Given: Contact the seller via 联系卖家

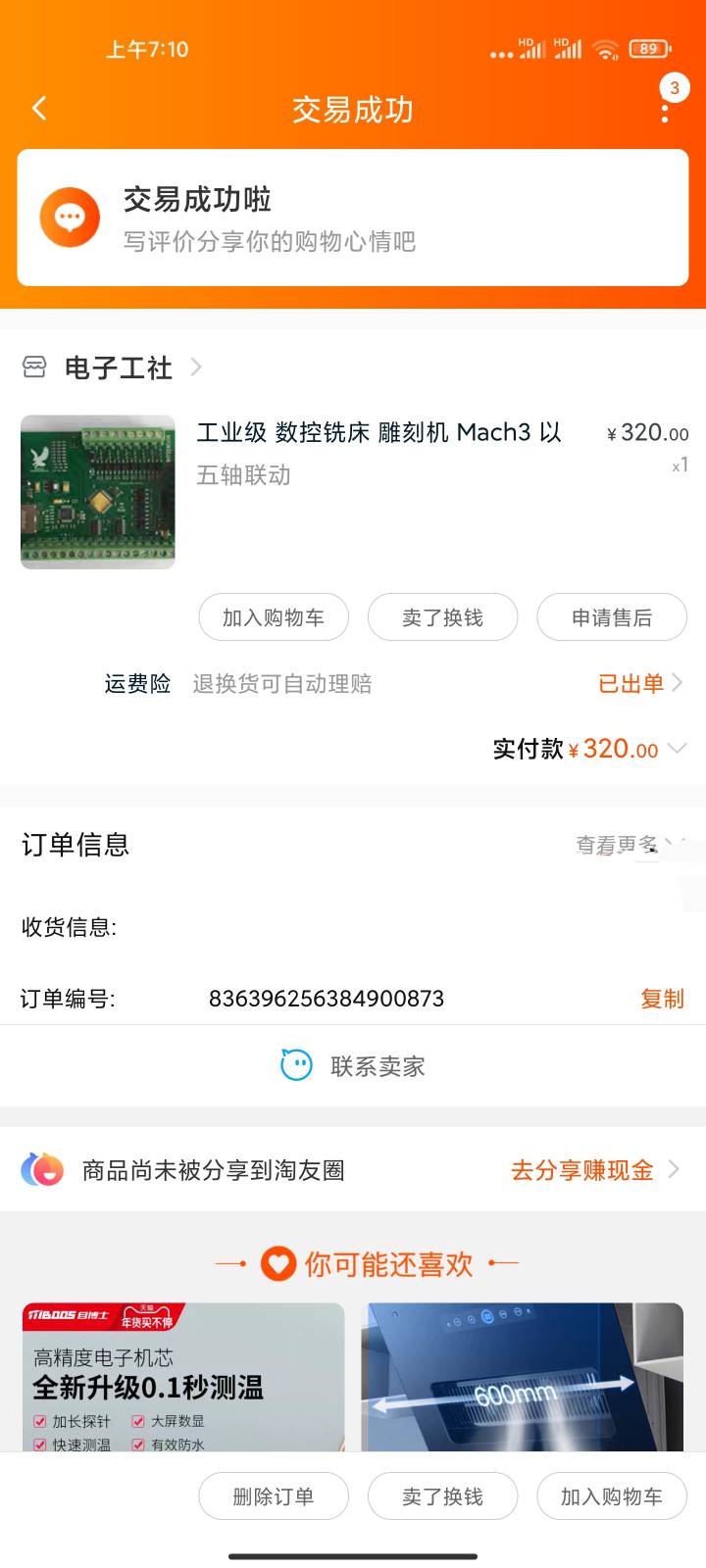Looking at the screenshot, I should coord(353,1066).
